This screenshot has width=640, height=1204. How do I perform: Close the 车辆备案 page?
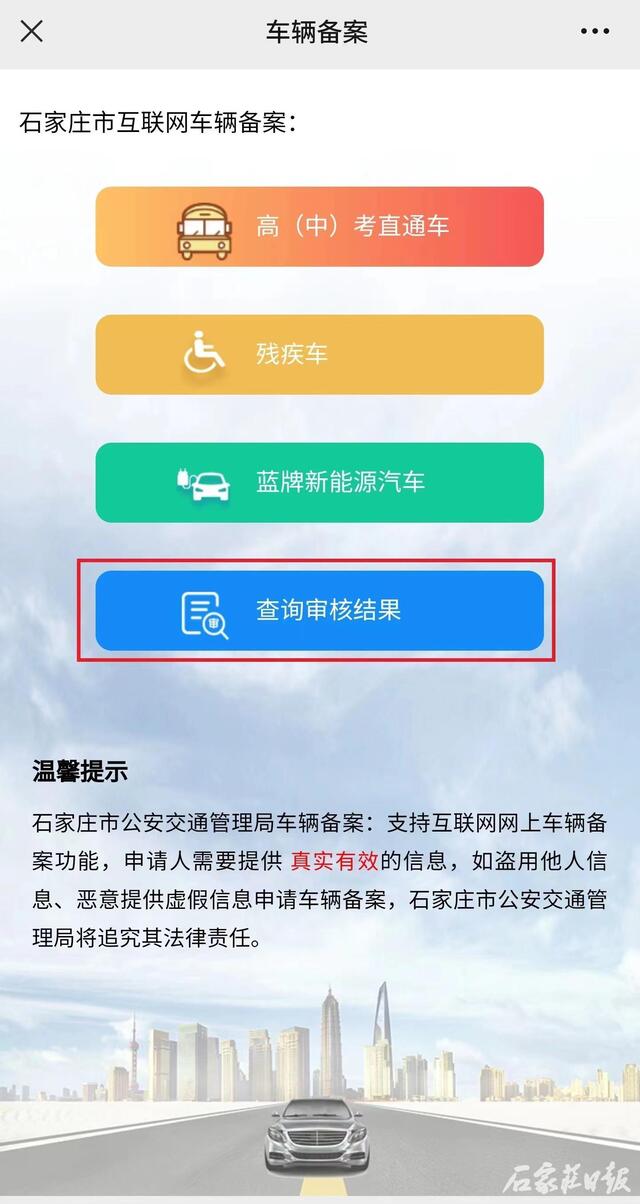click(x=32, y=31)
